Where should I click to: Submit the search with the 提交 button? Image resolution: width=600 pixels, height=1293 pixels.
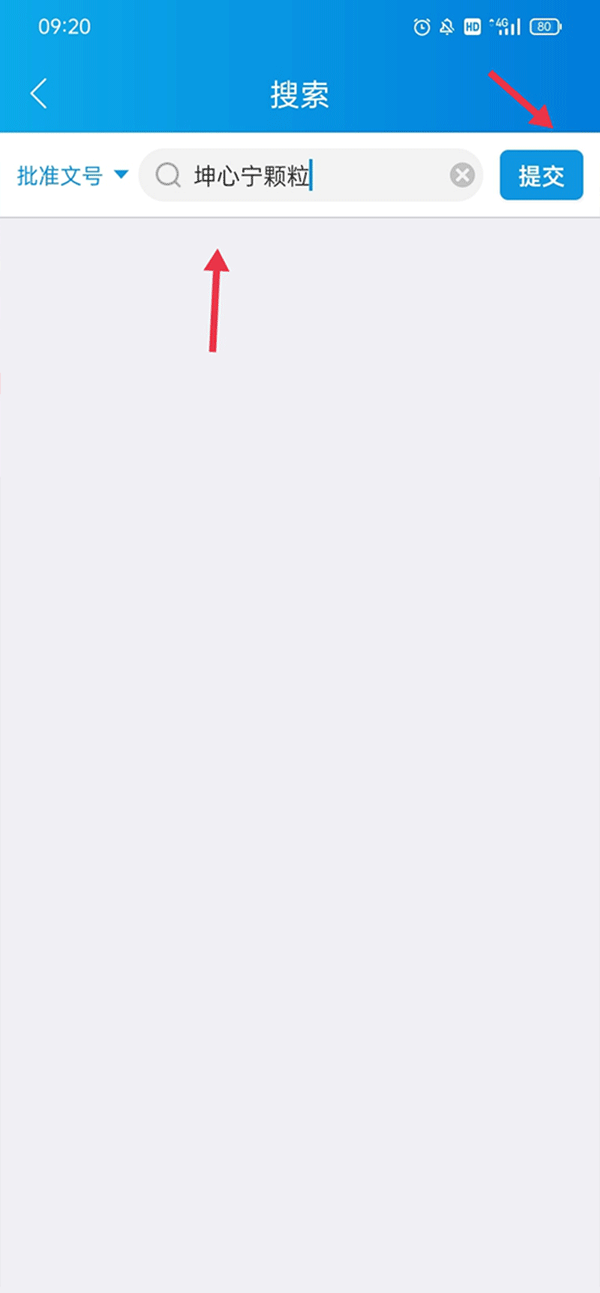point(541,176)
